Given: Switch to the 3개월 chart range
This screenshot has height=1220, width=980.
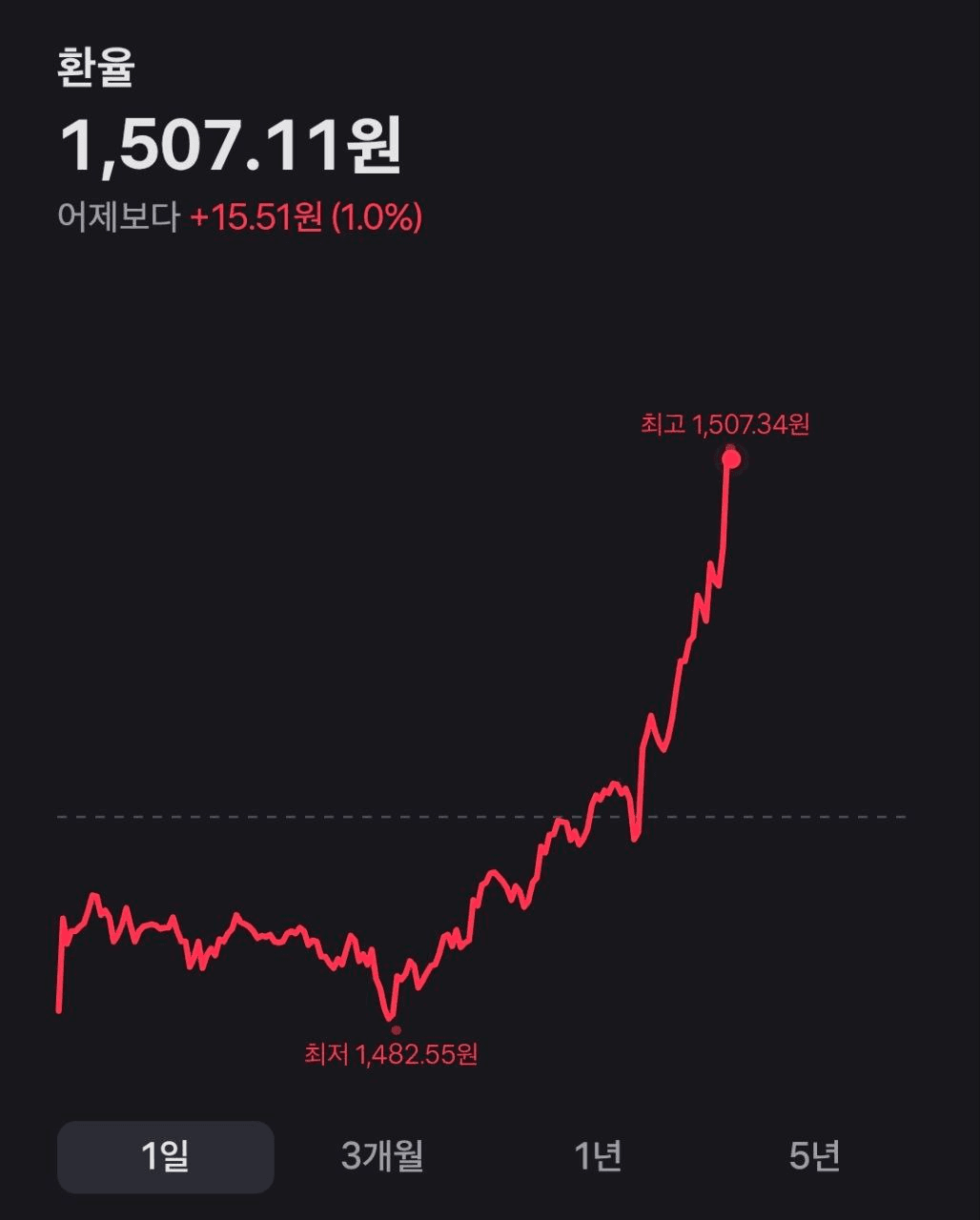Looking at the screenshot, I should 381,1156.
